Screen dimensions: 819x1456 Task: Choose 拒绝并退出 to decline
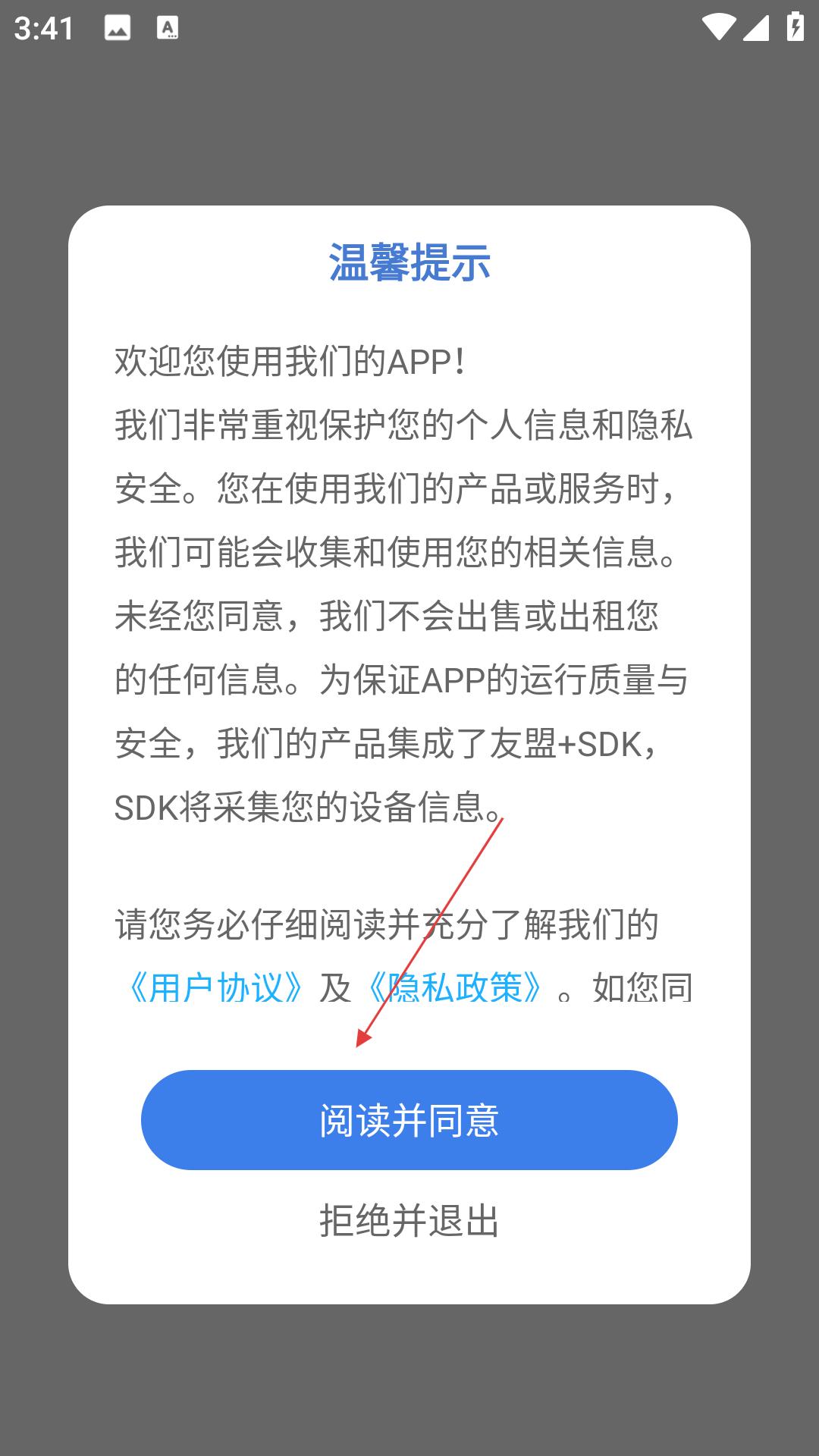pyautogui.click(x=409, y=1221)
